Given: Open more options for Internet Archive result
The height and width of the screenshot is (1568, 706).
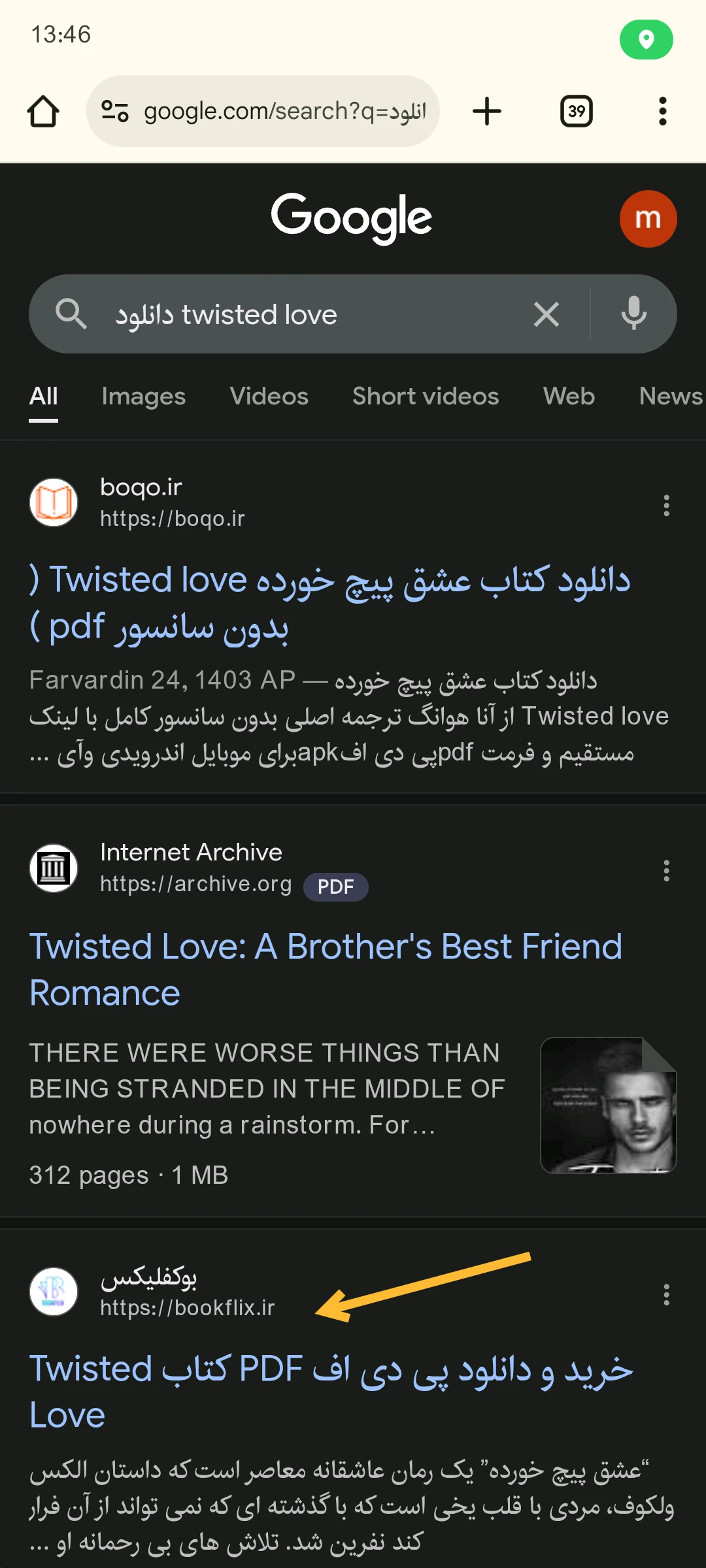Looking at the screenshot, I should click(x=666, y=870).
